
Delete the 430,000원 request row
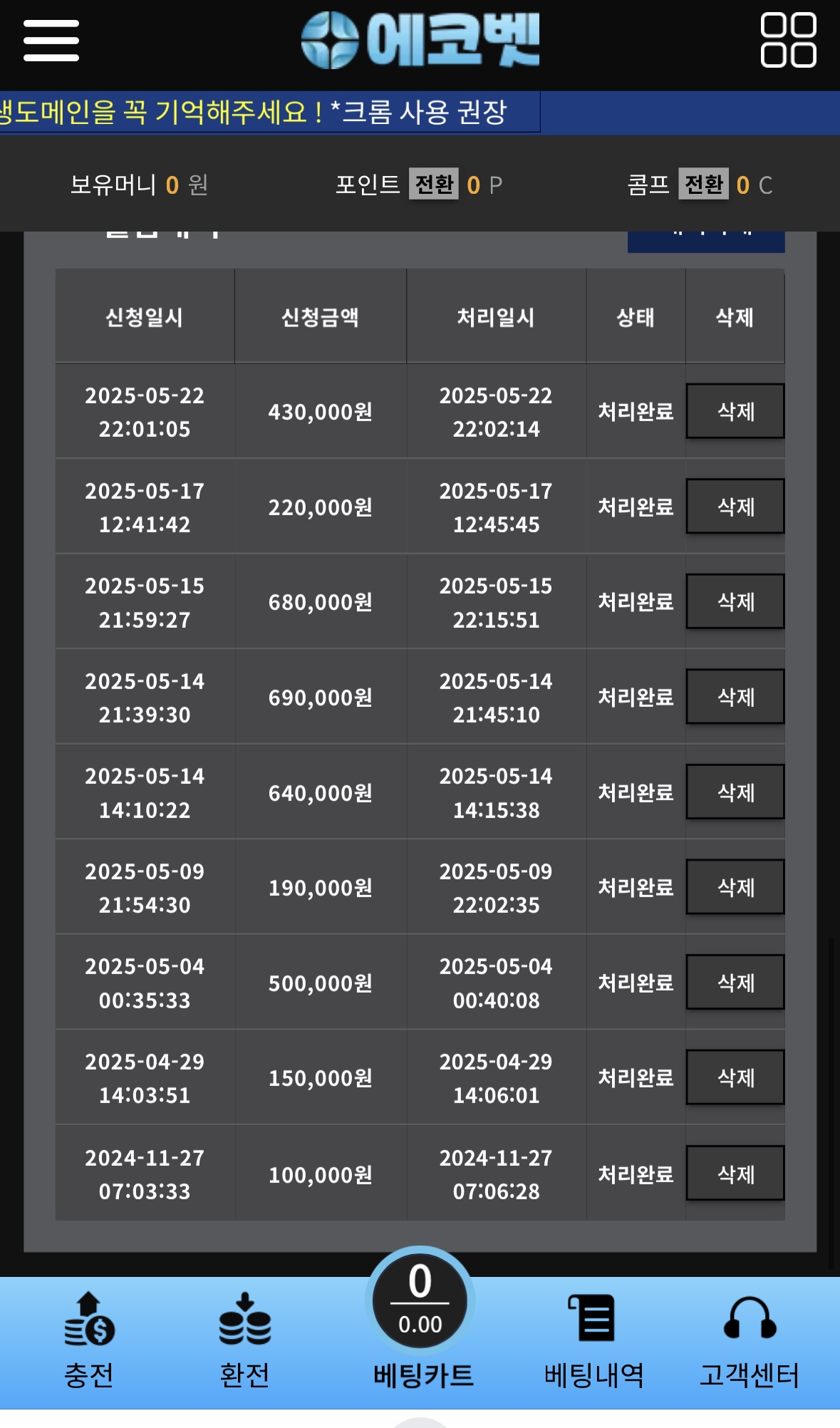pyautogui.click(x=735, y=411)
